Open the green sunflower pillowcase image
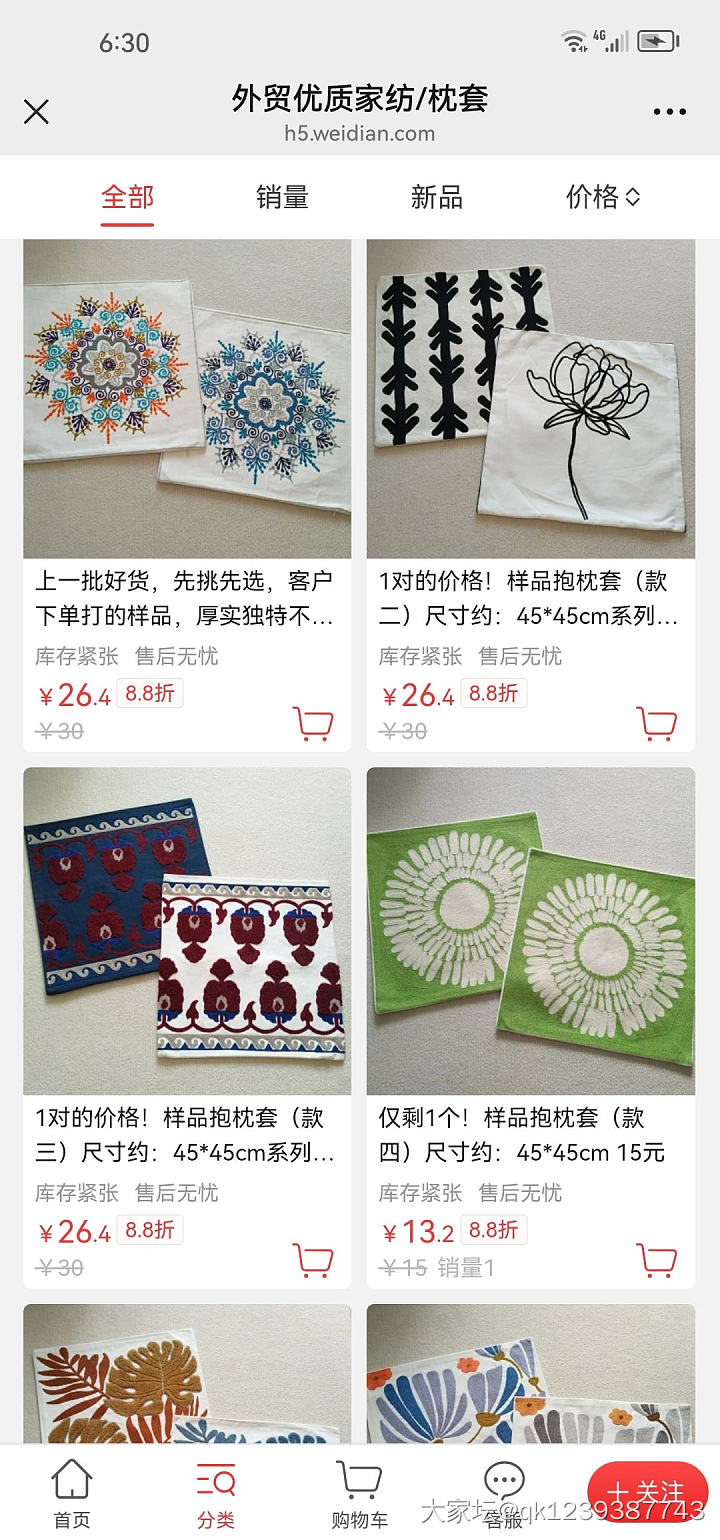The width and height of the screenshot is (720, 1540). click(x=530, y=930)
